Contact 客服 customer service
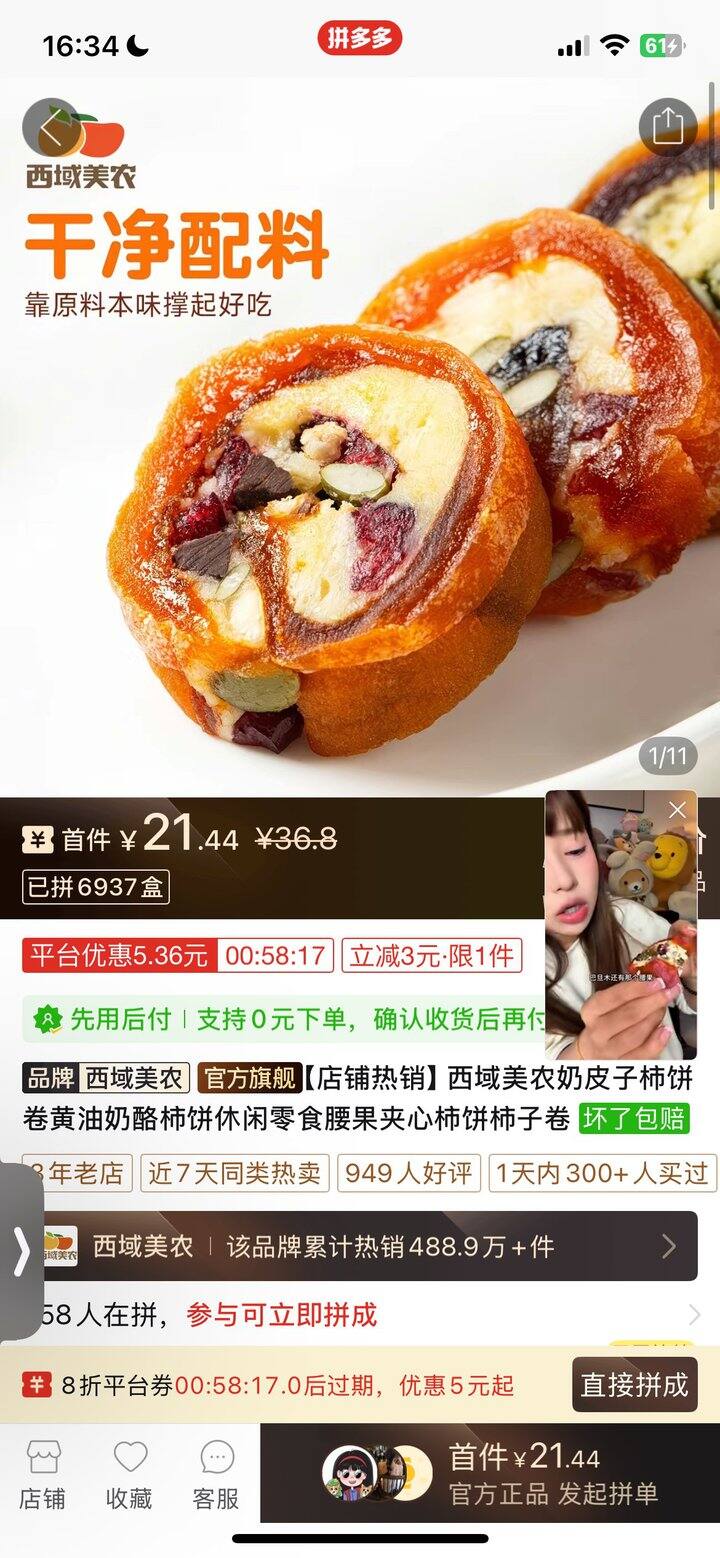The image size is (720, 1558). coord(216,1475)
